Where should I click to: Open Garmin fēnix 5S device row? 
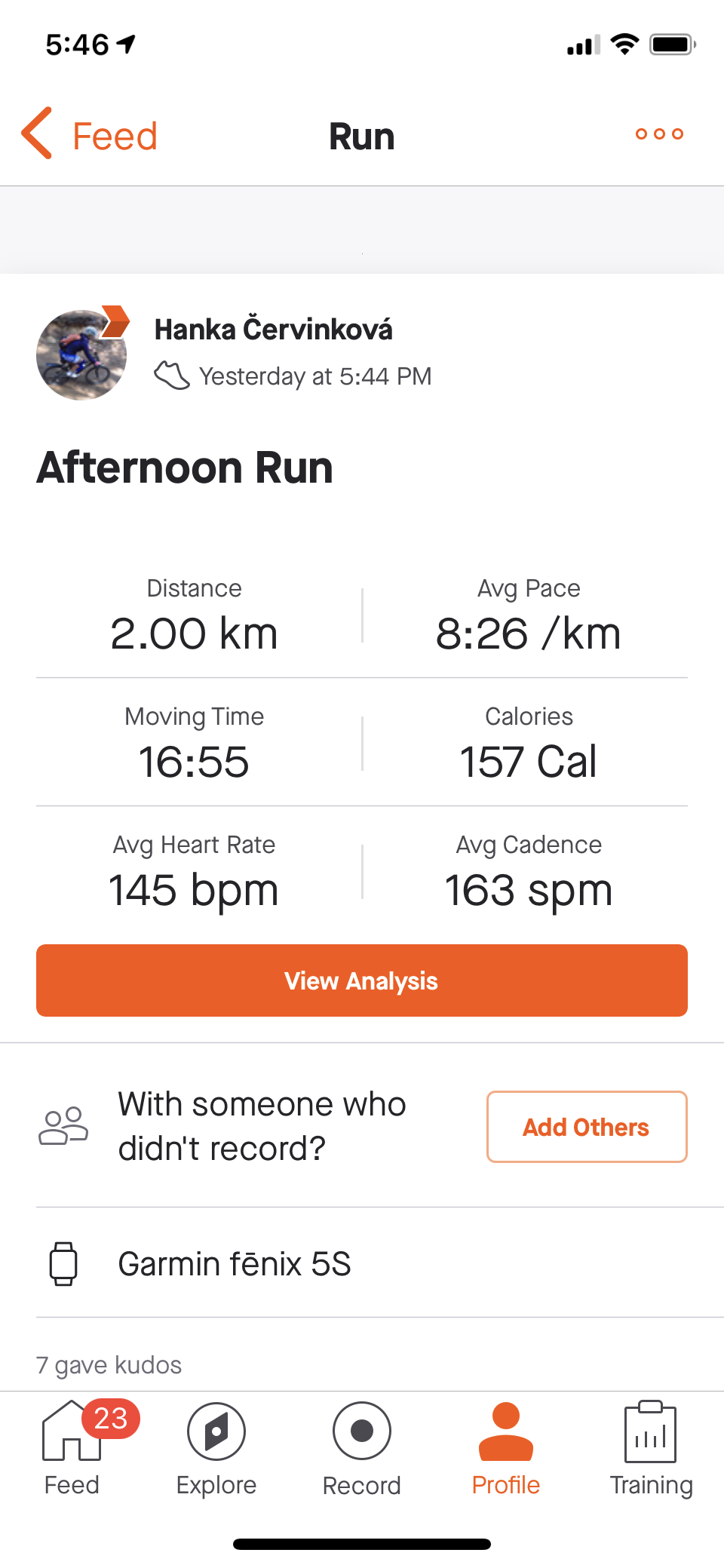362,1263
